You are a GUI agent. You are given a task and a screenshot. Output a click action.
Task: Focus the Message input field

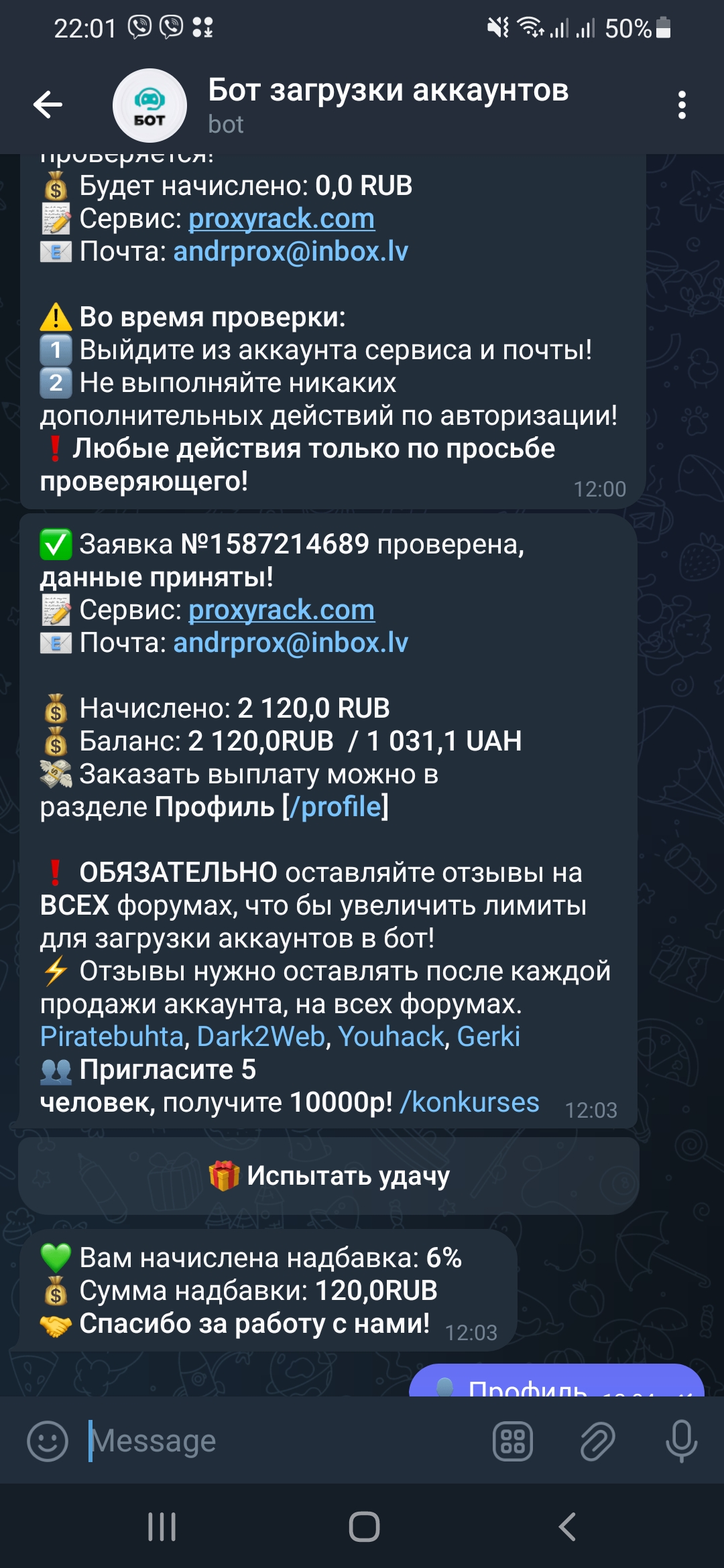click(x=282, y=1441)
